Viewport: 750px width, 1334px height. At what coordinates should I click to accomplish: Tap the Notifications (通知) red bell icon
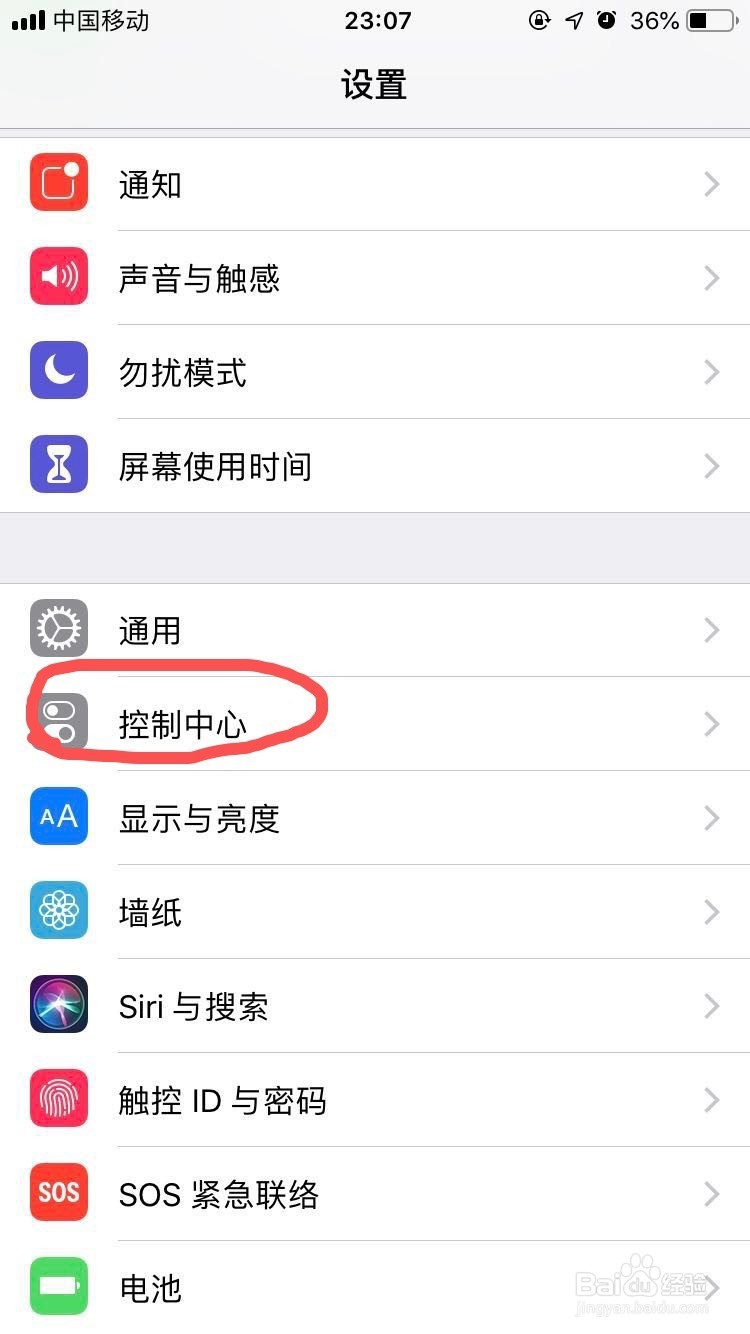(x=58, y=184)
